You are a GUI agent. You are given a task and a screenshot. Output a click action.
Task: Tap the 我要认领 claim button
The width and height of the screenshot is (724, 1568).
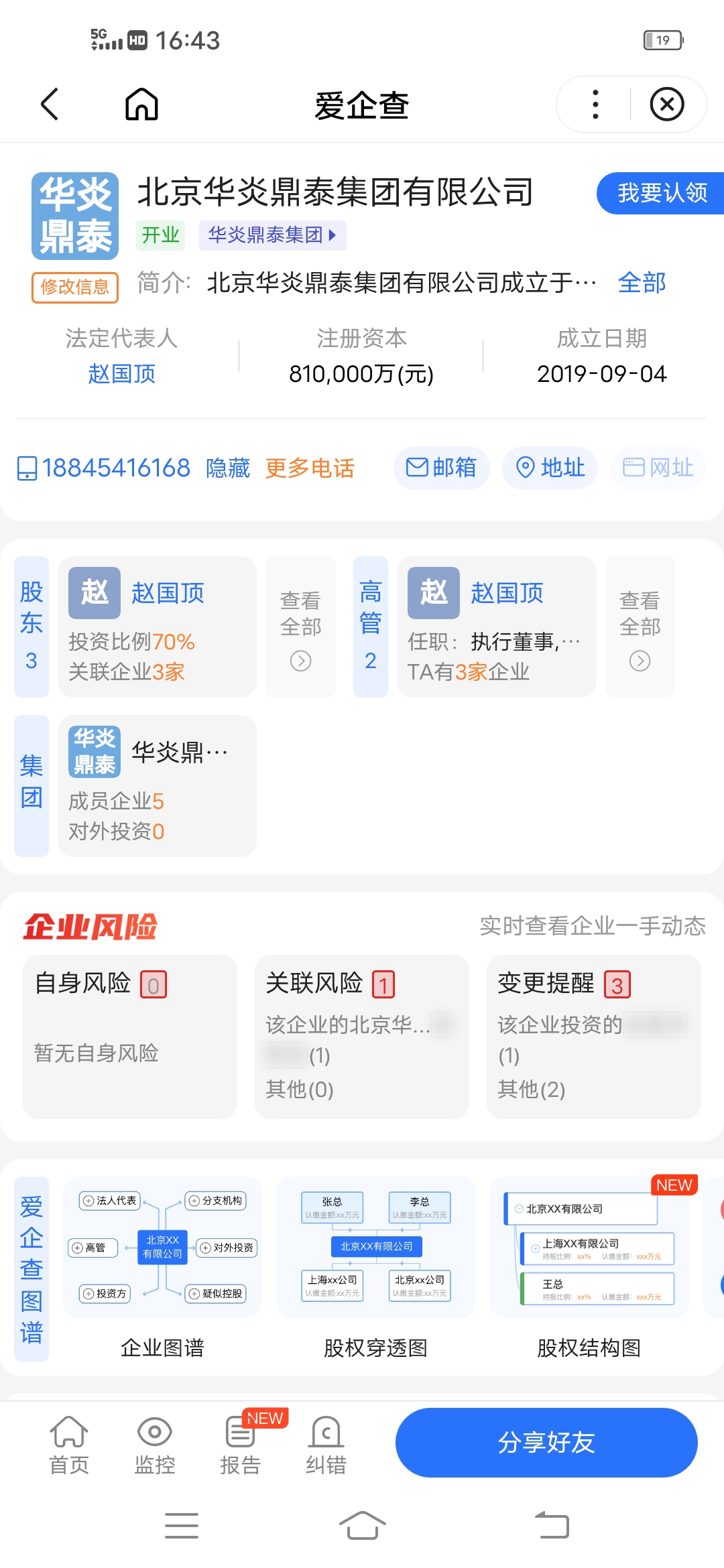pyautogui.click(x=660, y=193)
